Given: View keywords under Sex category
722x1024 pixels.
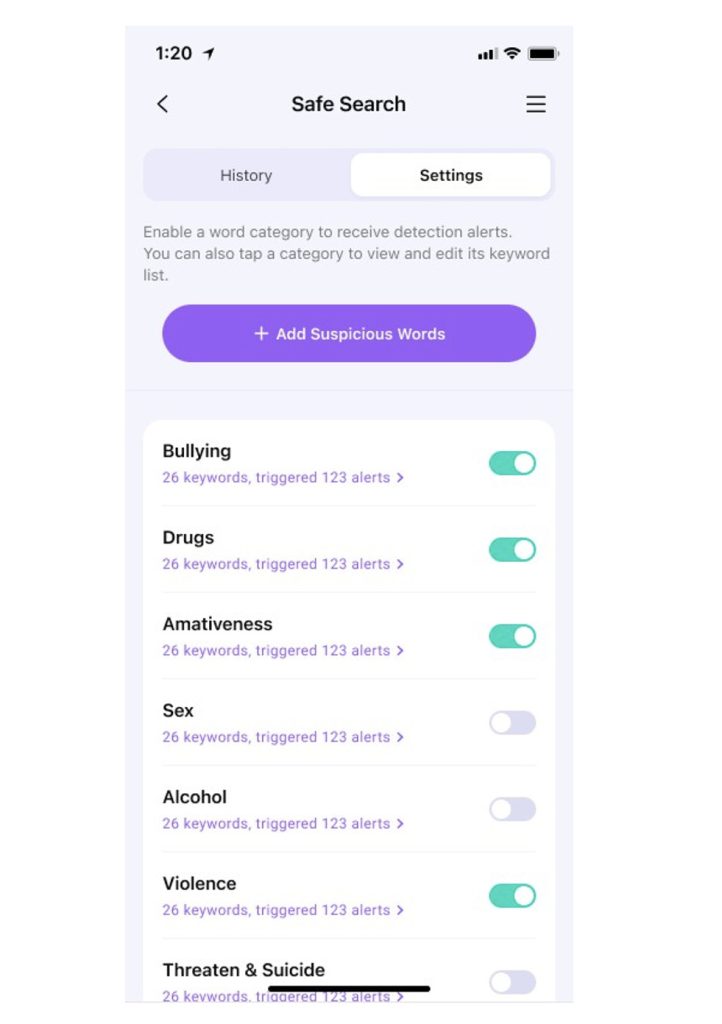Looking at the screenshot, I should coord(282,737).
